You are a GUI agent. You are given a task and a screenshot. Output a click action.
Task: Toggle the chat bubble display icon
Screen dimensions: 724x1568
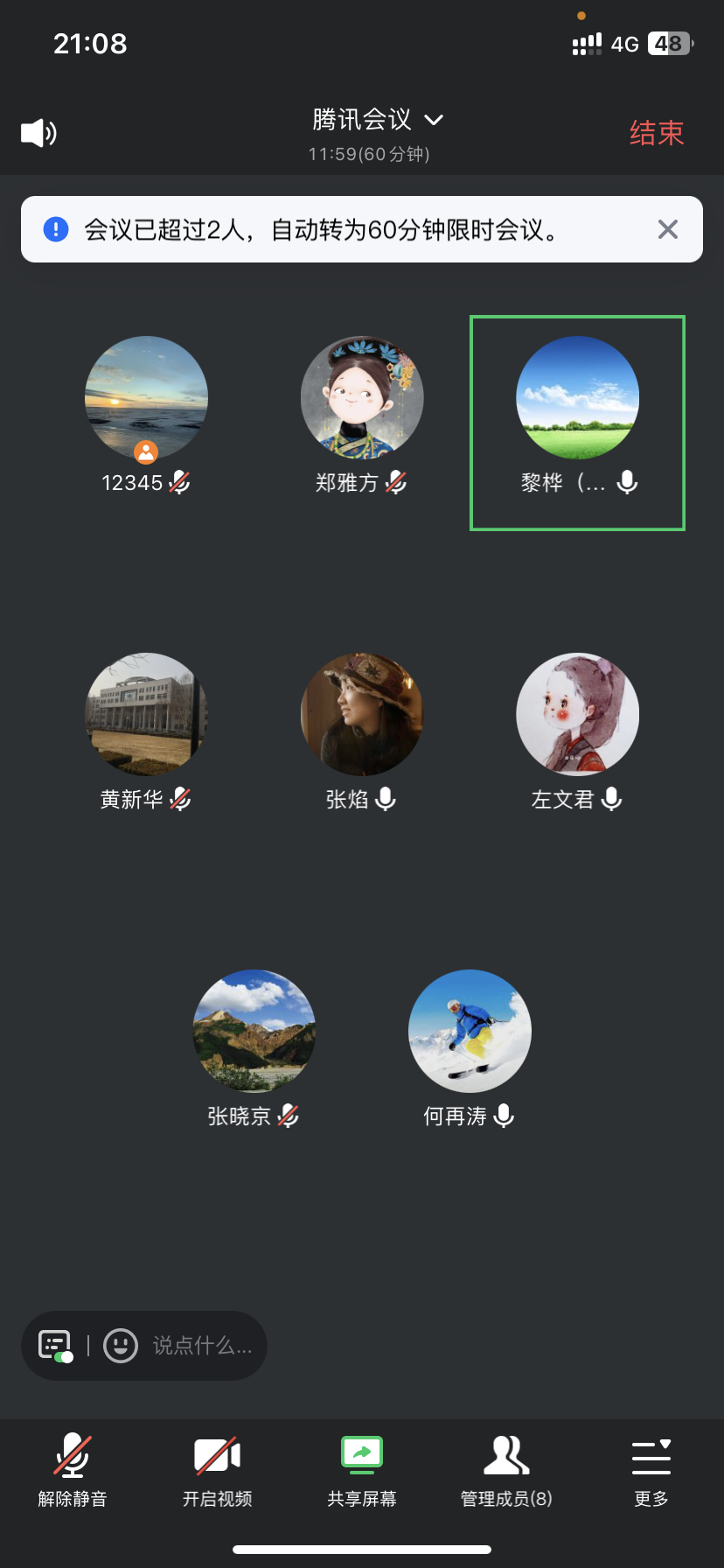55,1345
